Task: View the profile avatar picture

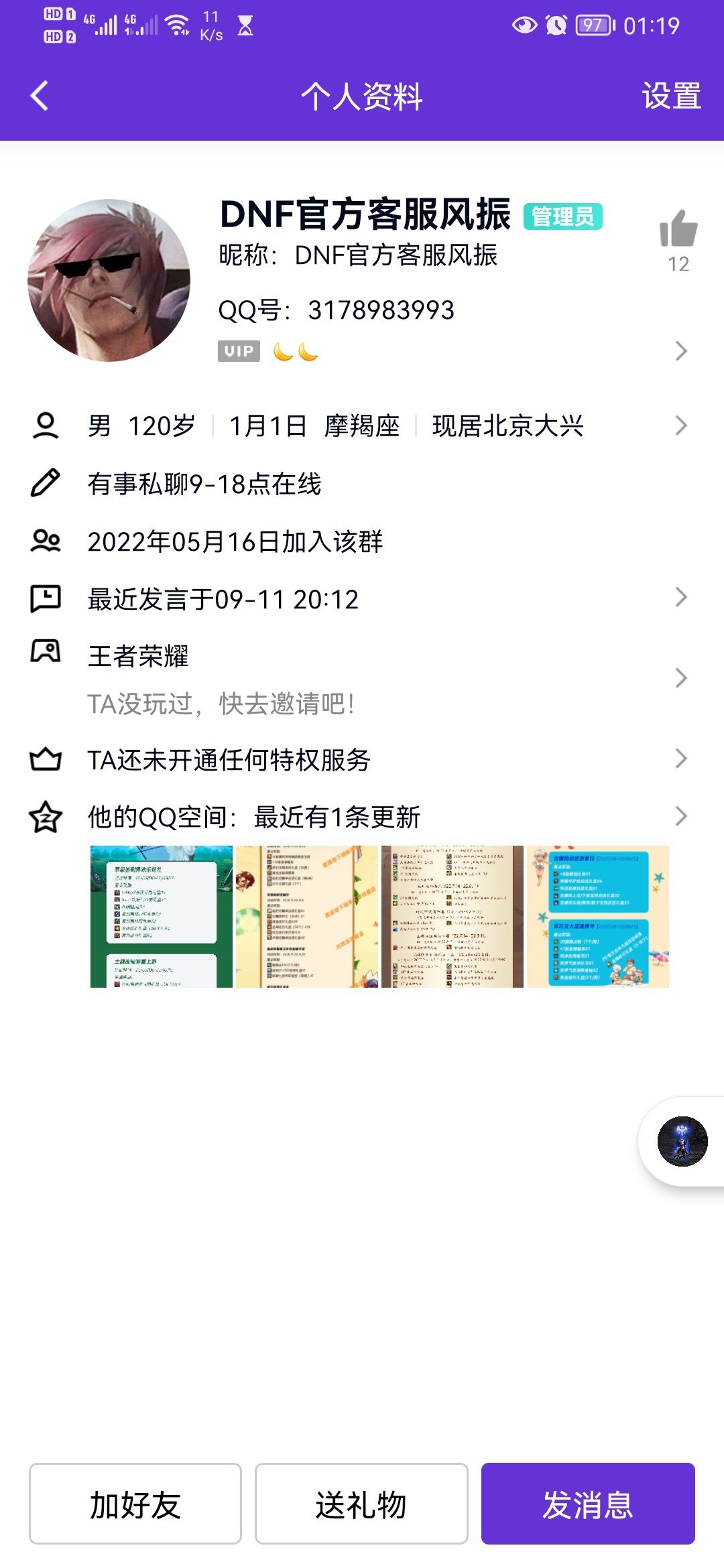Action: click(109, 280)
